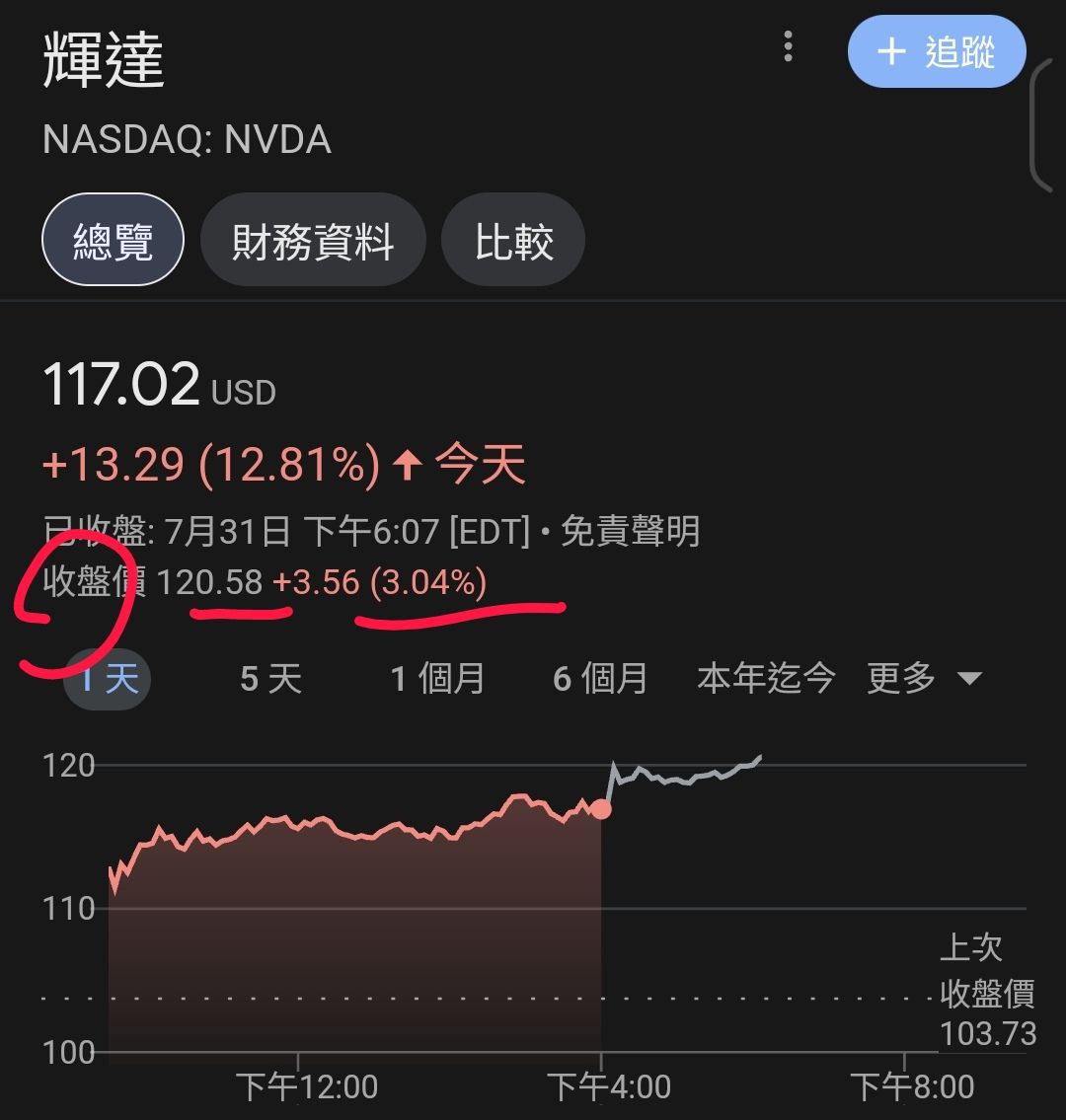Switch to the 財務資料 tab
Viewport: 1066px width, 1120px height.
(x=313, y=242)
